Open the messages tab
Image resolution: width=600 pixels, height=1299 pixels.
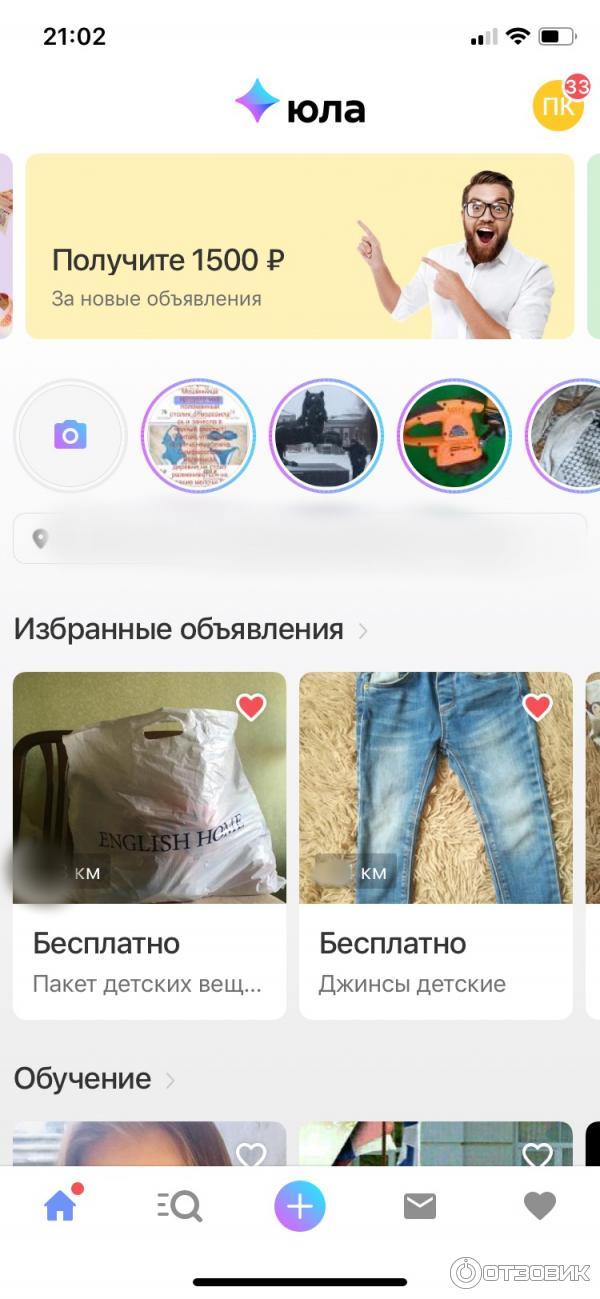tap(420, 1206)
